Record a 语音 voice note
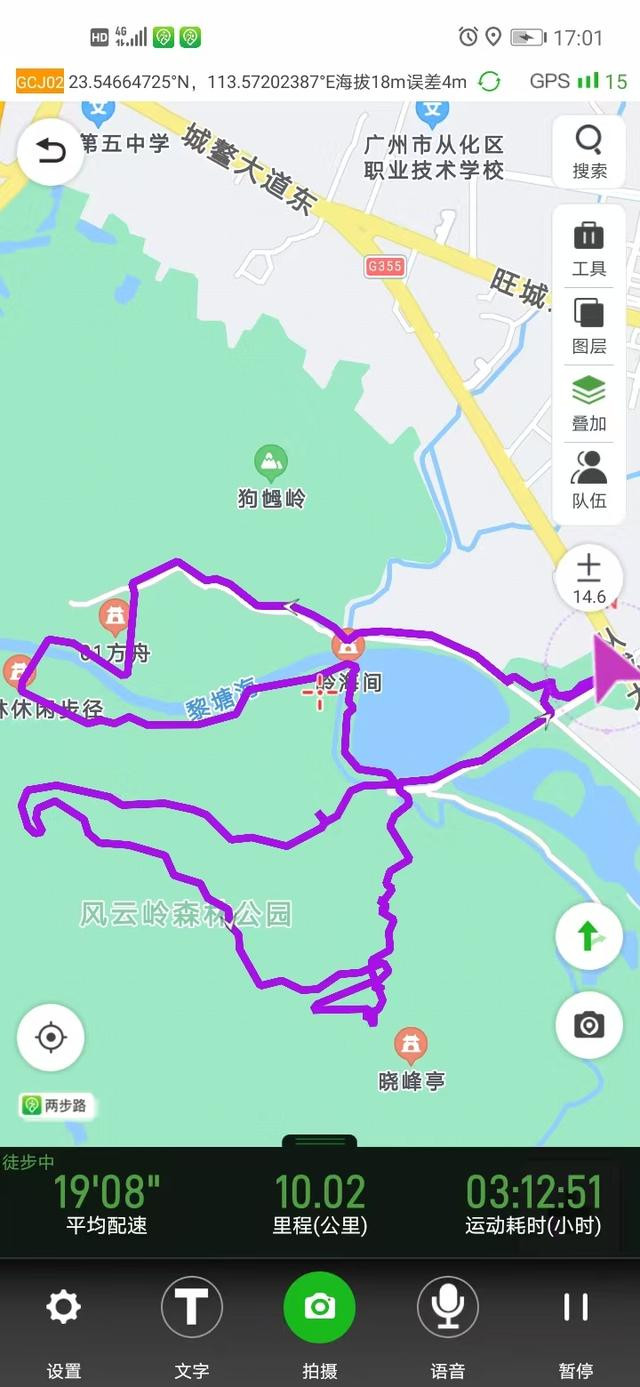This screenshot has height=1387, width=640. point(447,1320)
